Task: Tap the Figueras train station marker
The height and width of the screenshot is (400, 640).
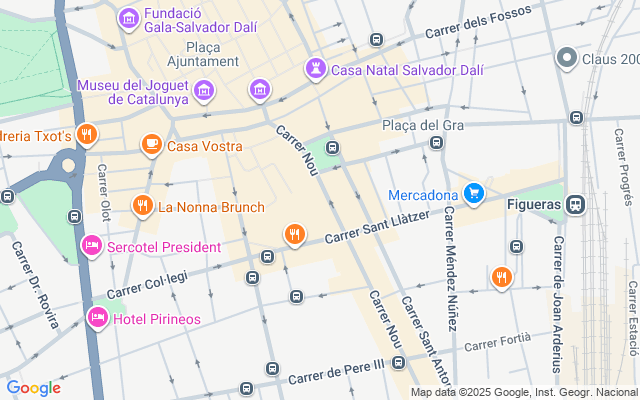Action: [576, 204]
